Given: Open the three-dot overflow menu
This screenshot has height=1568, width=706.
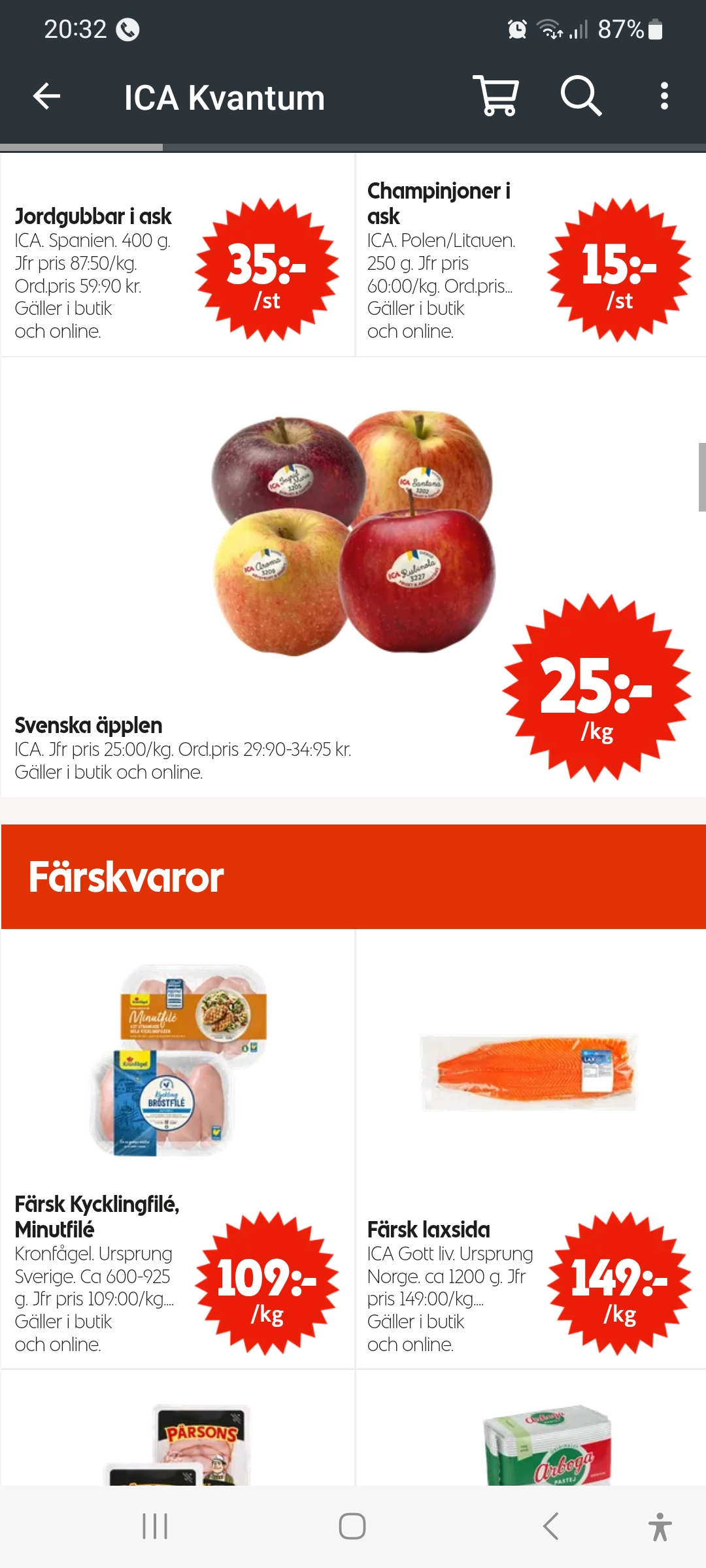Looking at the screenshot, I should [x=664, y=96].
